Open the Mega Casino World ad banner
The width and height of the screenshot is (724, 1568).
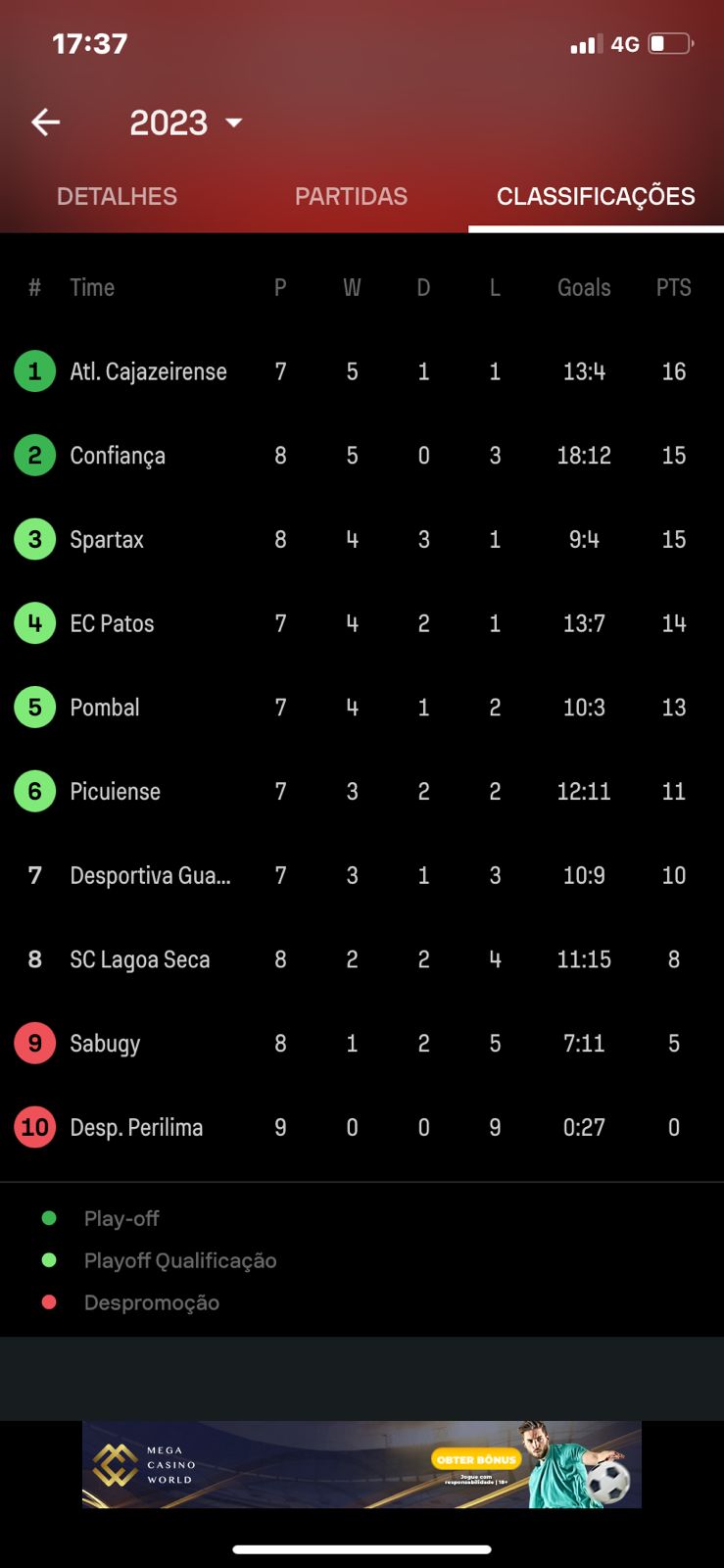[x=362, y=1464]
